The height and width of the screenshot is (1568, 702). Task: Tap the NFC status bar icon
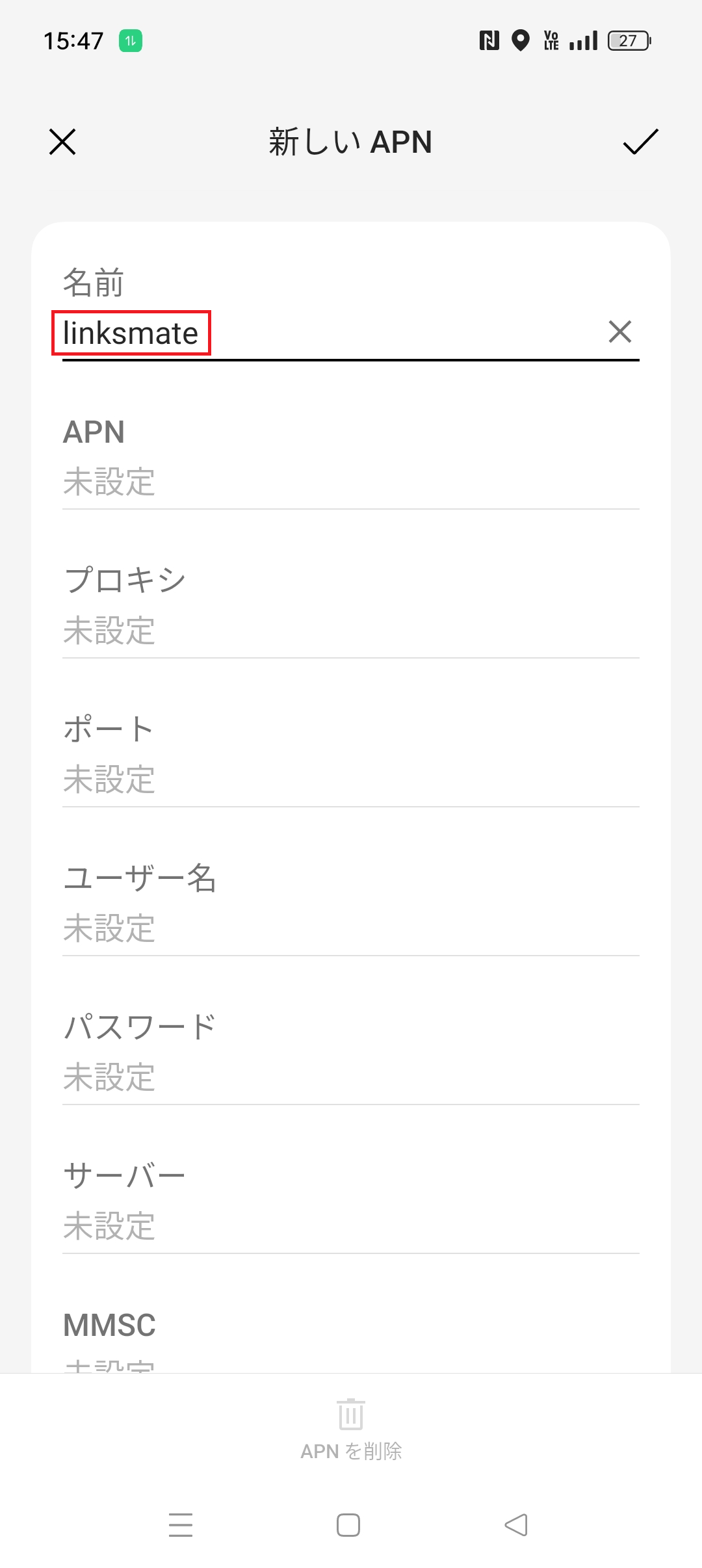[x=489, y=40]
